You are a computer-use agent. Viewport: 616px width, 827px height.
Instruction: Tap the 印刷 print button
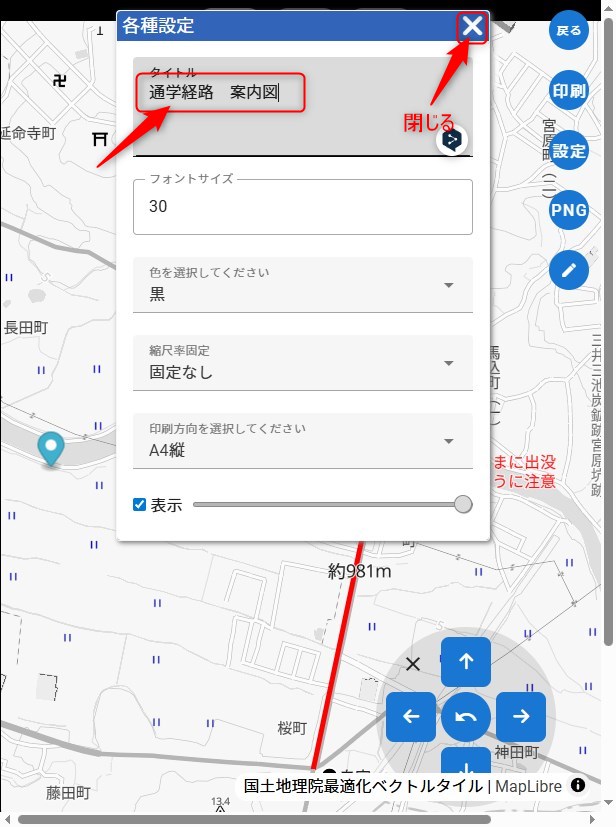[568, 91]
